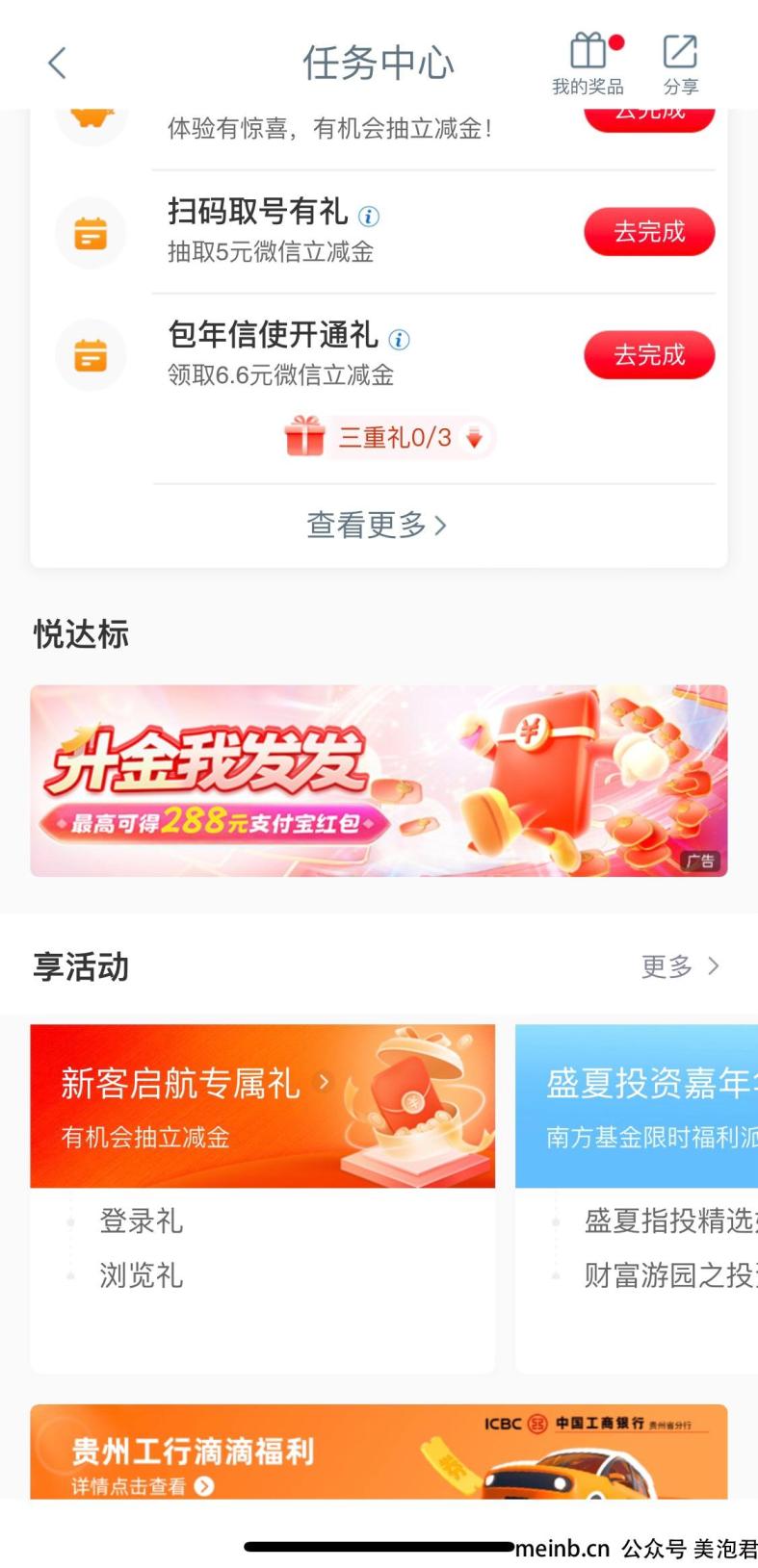
Task: Select 登录礼 under 新客启航专属礼
Action: coord(142,1221)
